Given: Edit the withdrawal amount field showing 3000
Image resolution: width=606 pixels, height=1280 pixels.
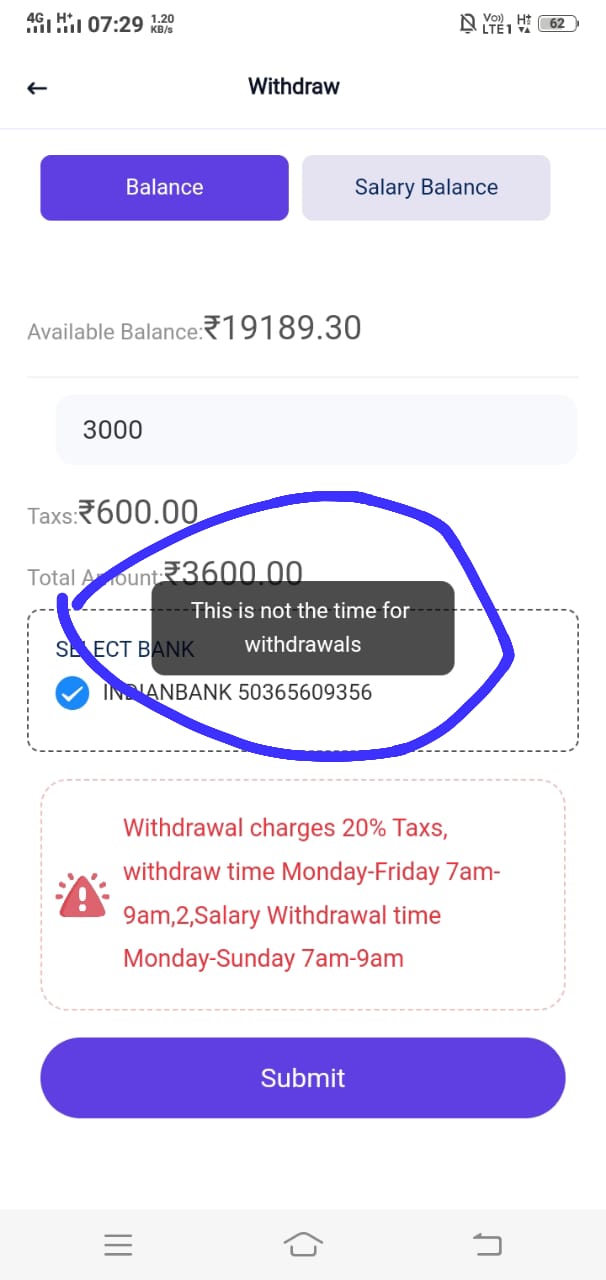Looking at the screenshot, I should click(316, 430).
